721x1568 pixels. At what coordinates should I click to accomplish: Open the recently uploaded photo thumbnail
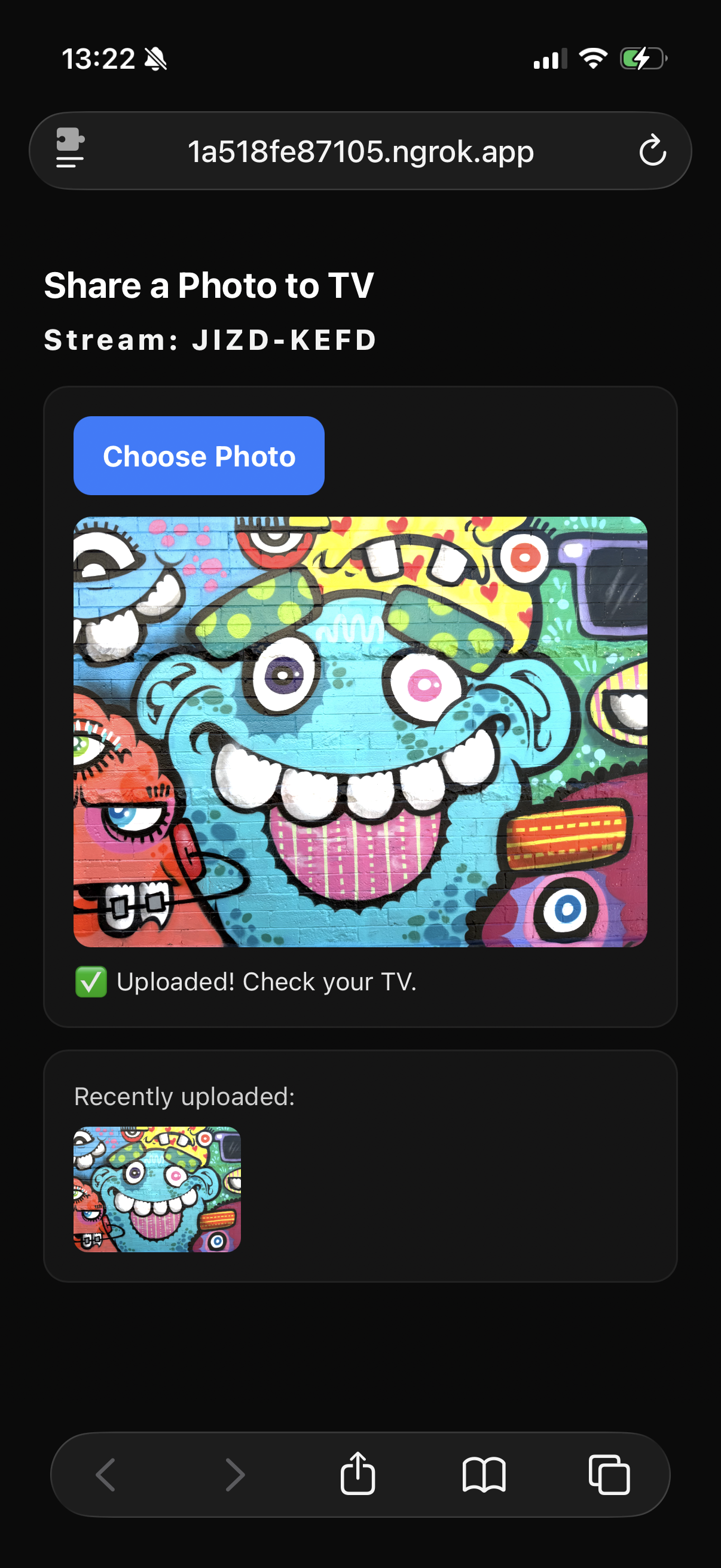pos(157,1189)
